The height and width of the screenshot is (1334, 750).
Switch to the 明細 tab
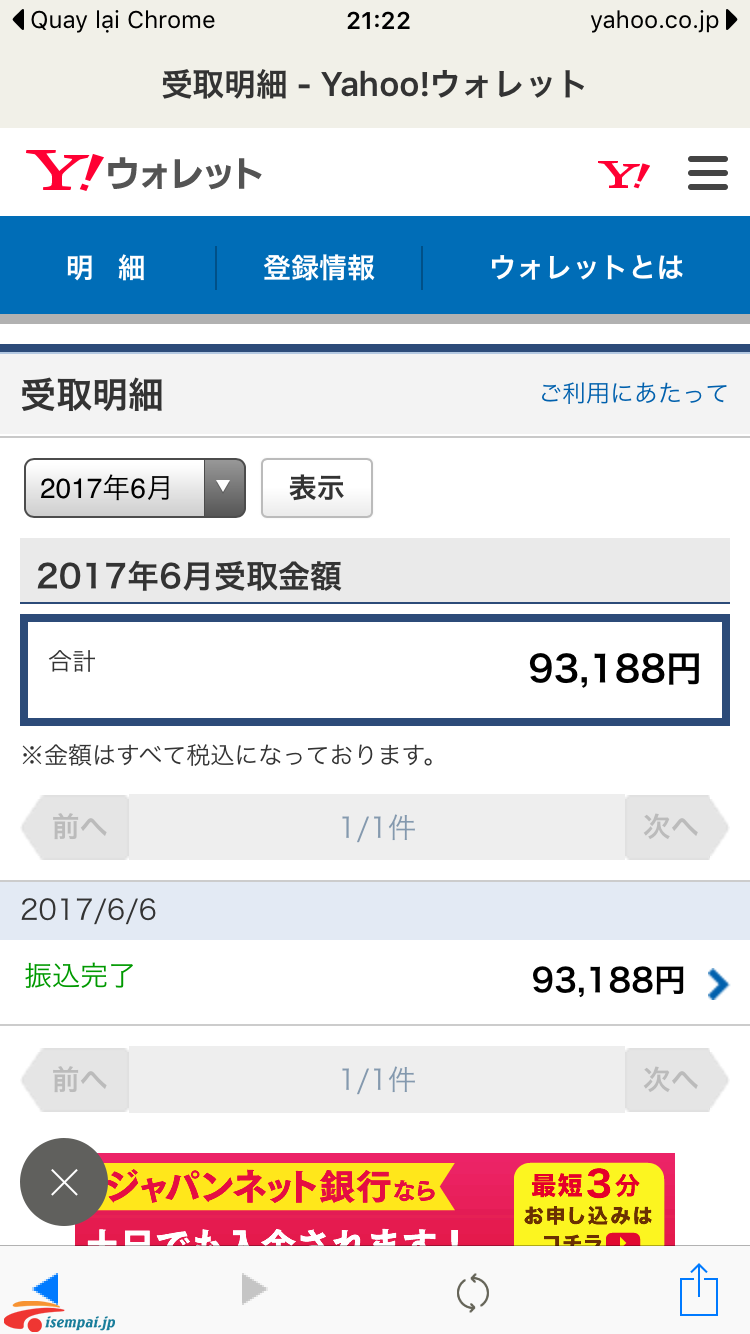click(x=106, y=267)
